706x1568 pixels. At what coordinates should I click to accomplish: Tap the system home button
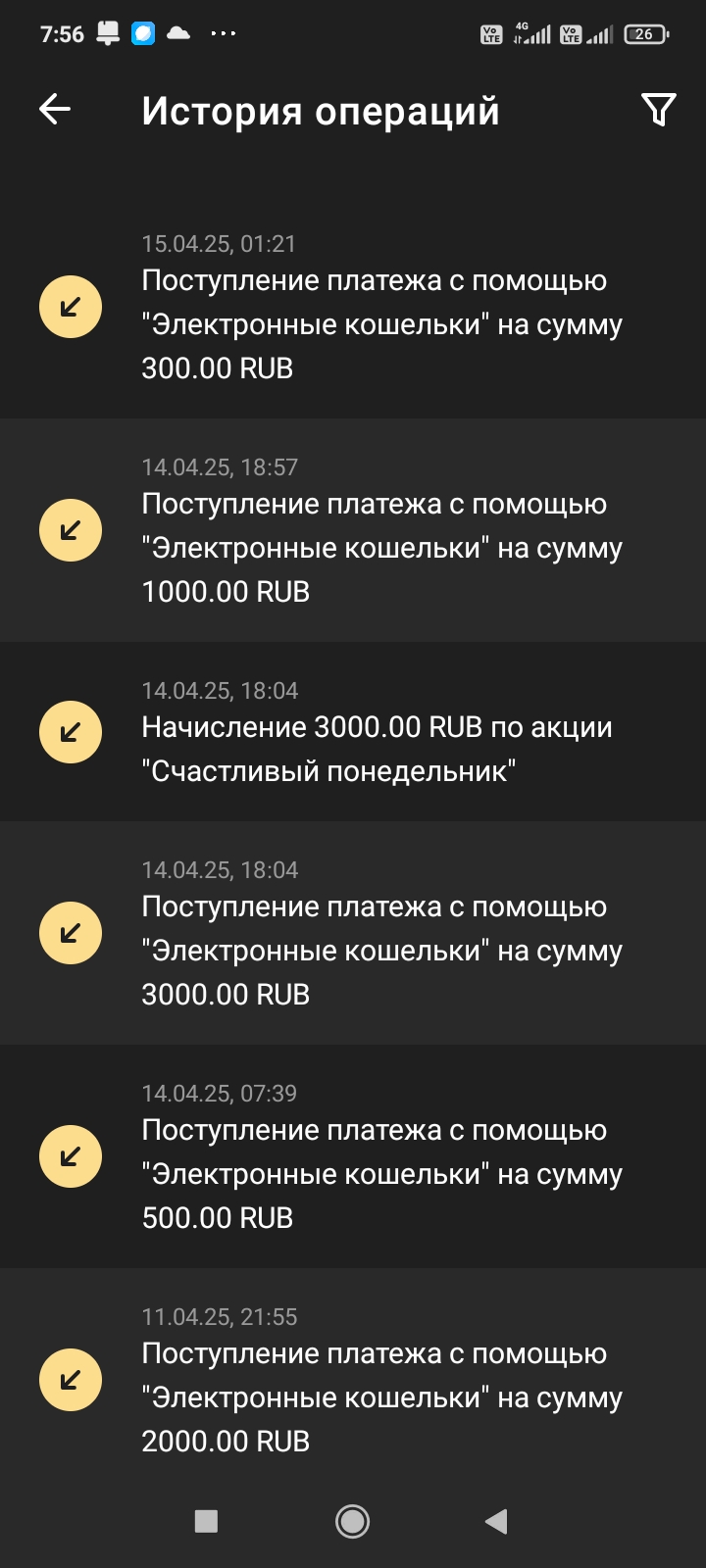click(352, 1521)
